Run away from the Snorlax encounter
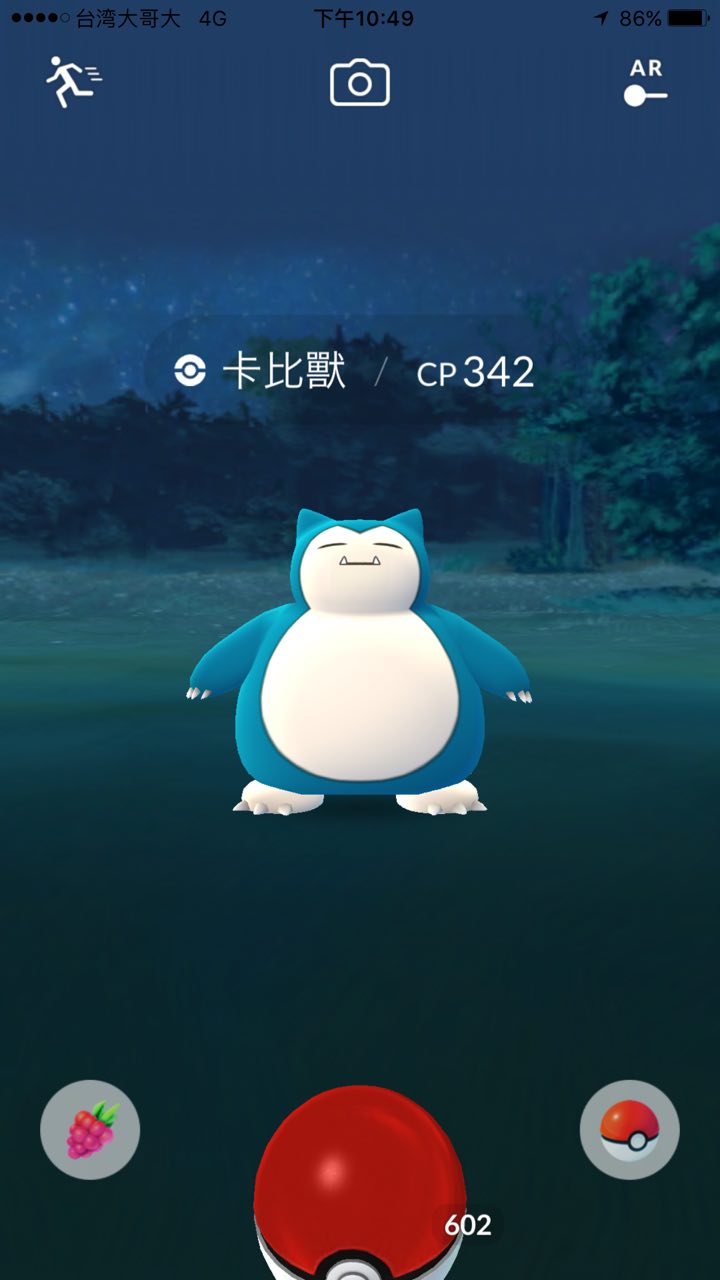720x1280 pixels. 73,82
